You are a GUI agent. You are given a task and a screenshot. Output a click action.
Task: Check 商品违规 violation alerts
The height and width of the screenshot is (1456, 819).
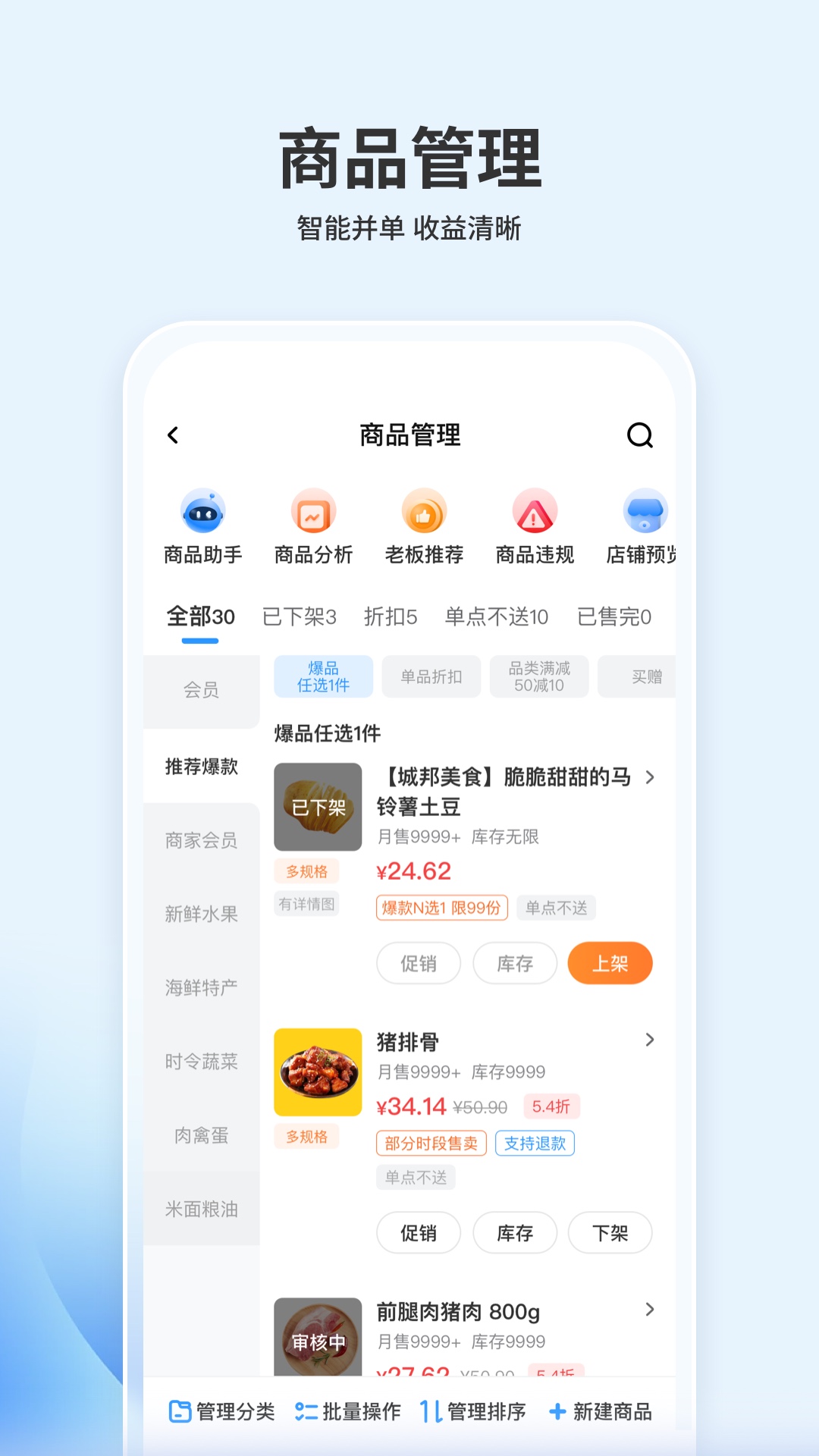point(533,525)
